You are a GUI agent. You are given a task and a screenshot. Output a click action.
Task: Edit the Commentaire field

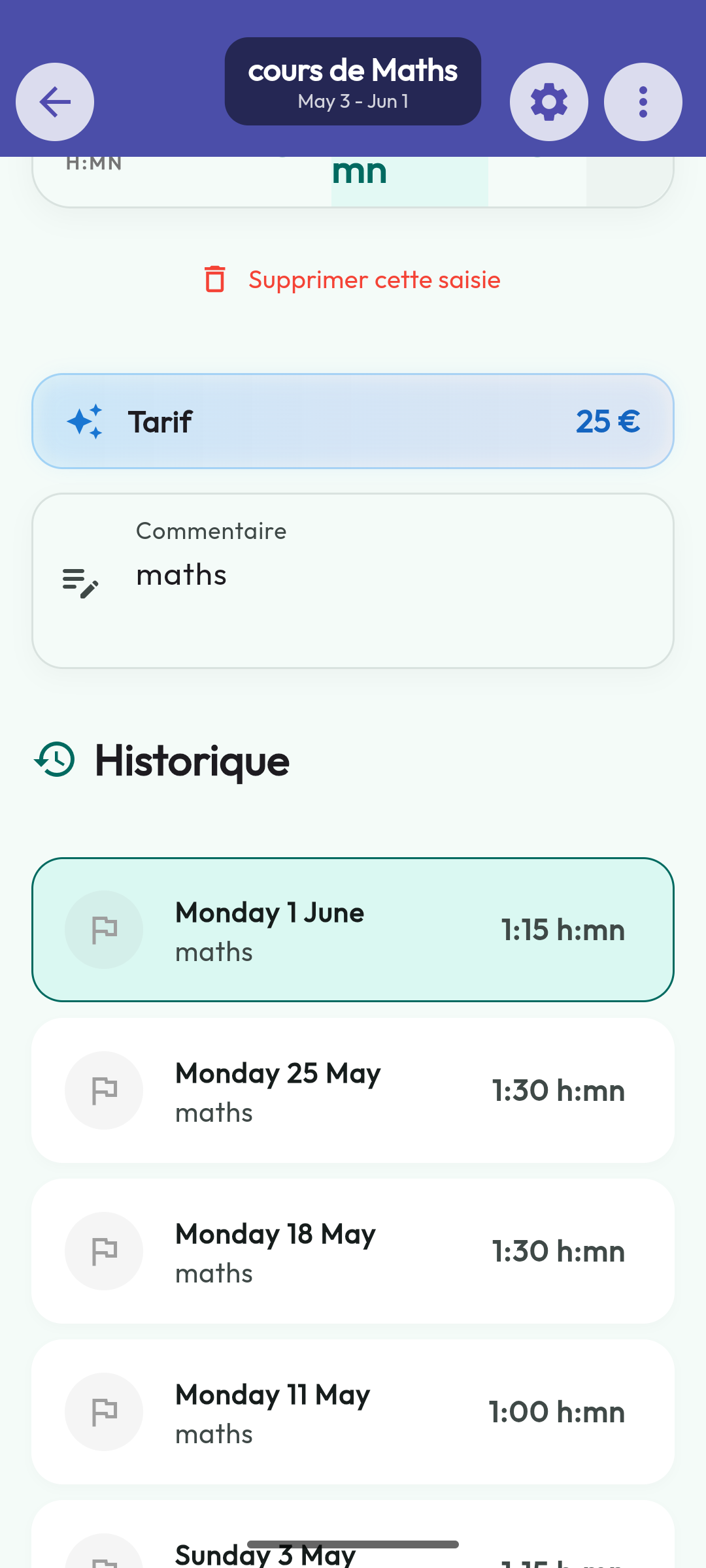[353, 581]
